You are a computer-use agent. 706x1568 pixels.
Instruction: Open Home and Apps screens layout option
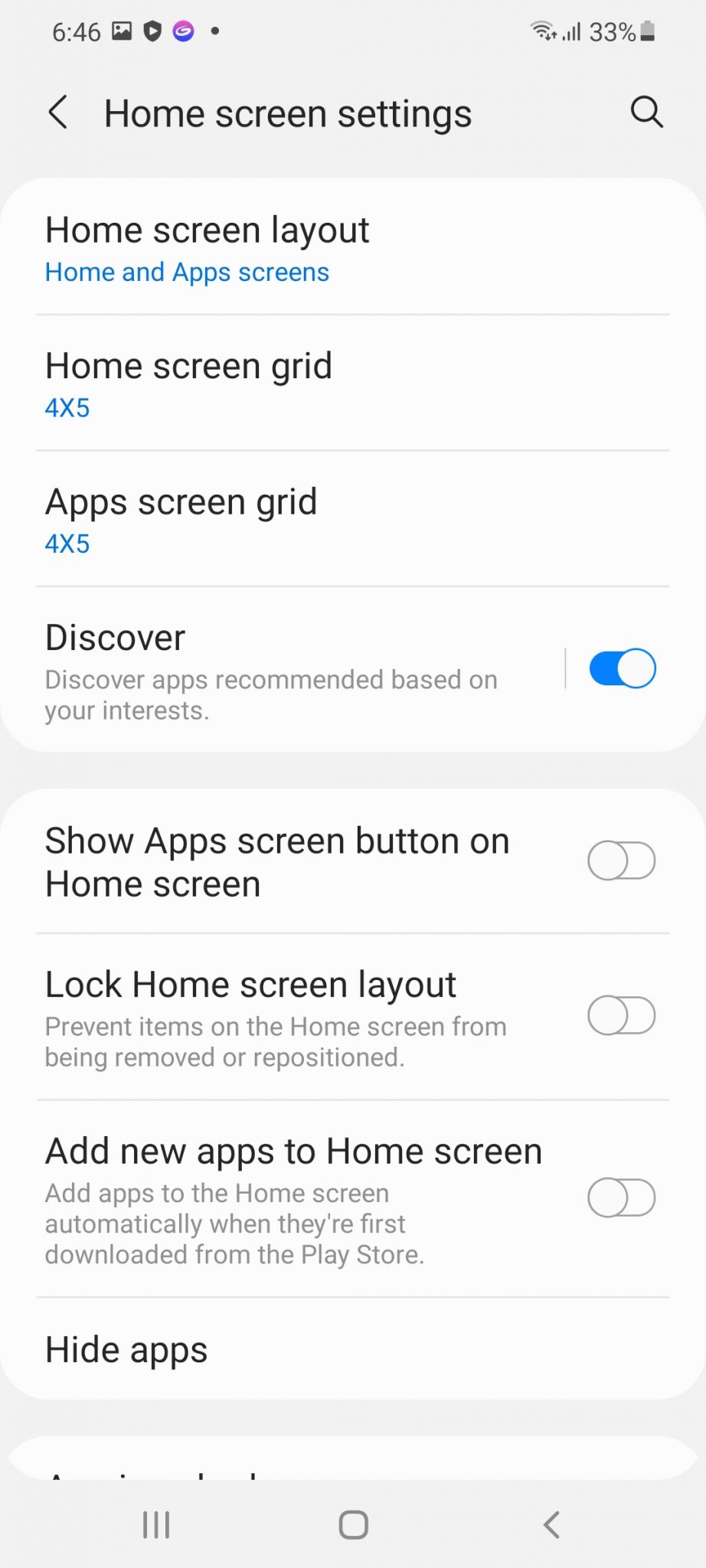pyautogui.click(x=187, y=271)
